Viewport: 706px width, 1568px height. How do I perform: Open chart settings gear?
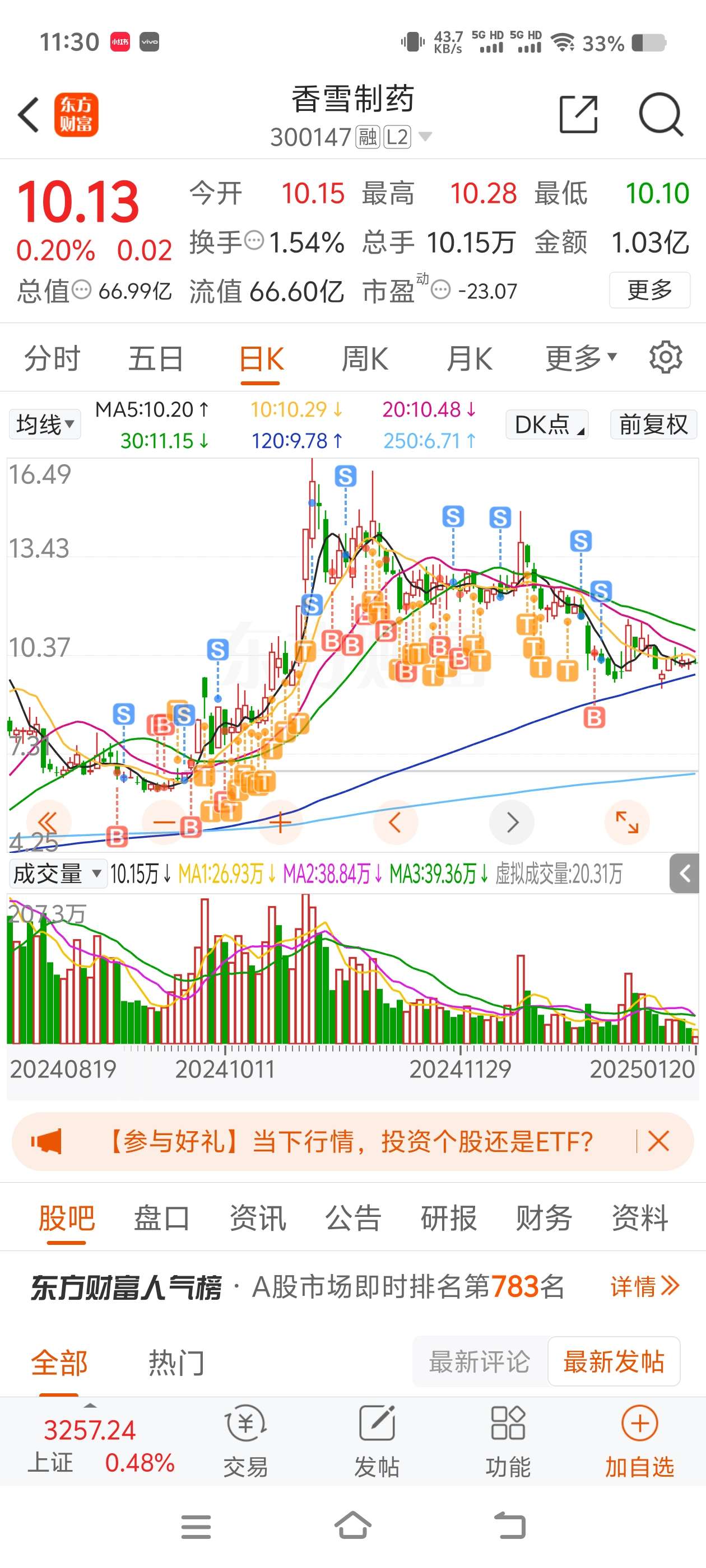tap(665, 358)
